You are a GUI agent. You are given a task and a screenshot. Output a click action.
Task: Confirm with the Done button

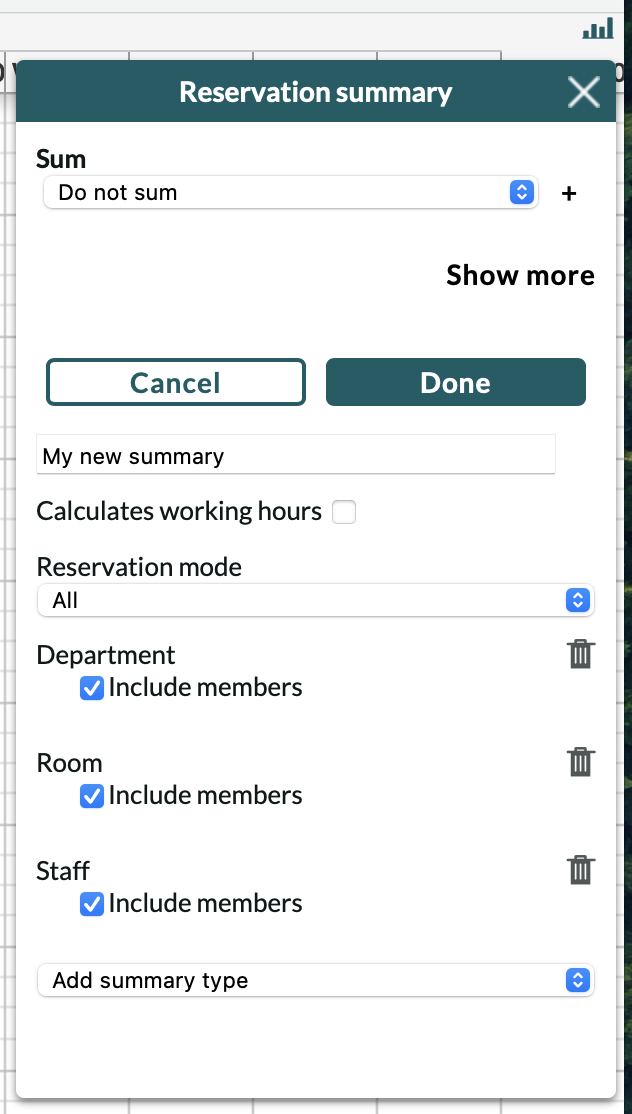click(x=456, y=382)
